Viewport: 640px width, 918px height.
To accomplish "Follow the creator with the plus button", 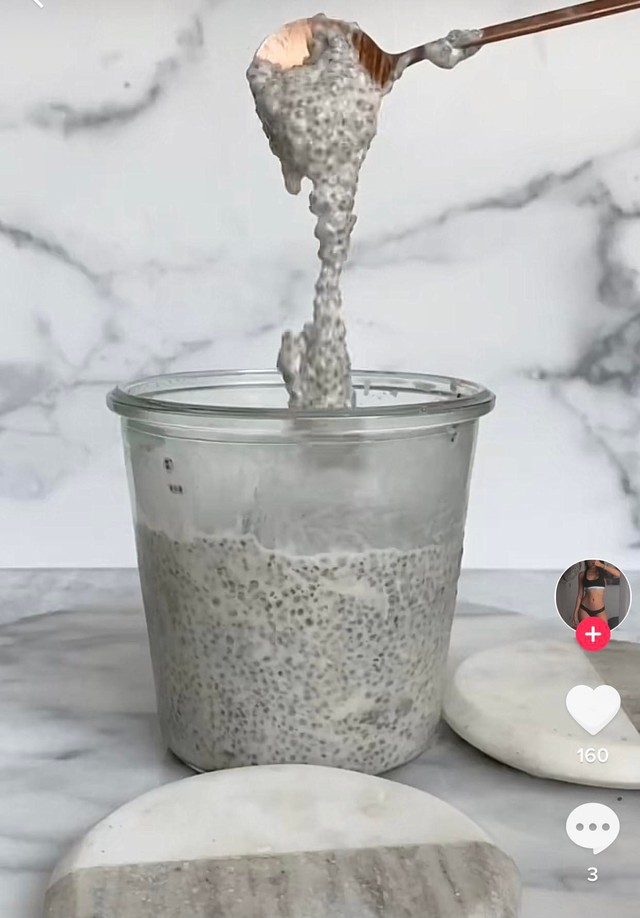I will 593,634.
